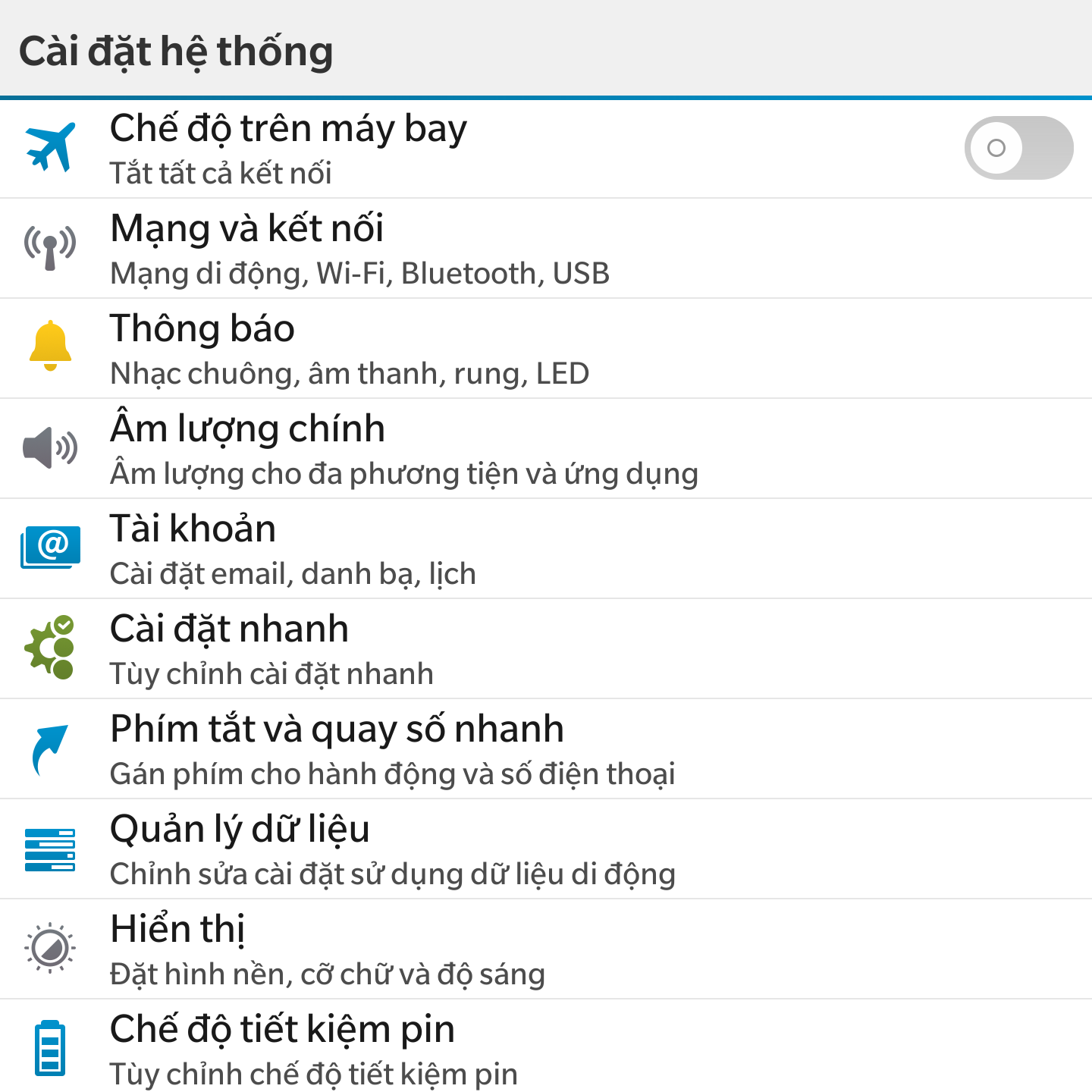
Task: Select Phím tắt và quay số nhanh
Action: pyautogui.click(x=391, y=749)
